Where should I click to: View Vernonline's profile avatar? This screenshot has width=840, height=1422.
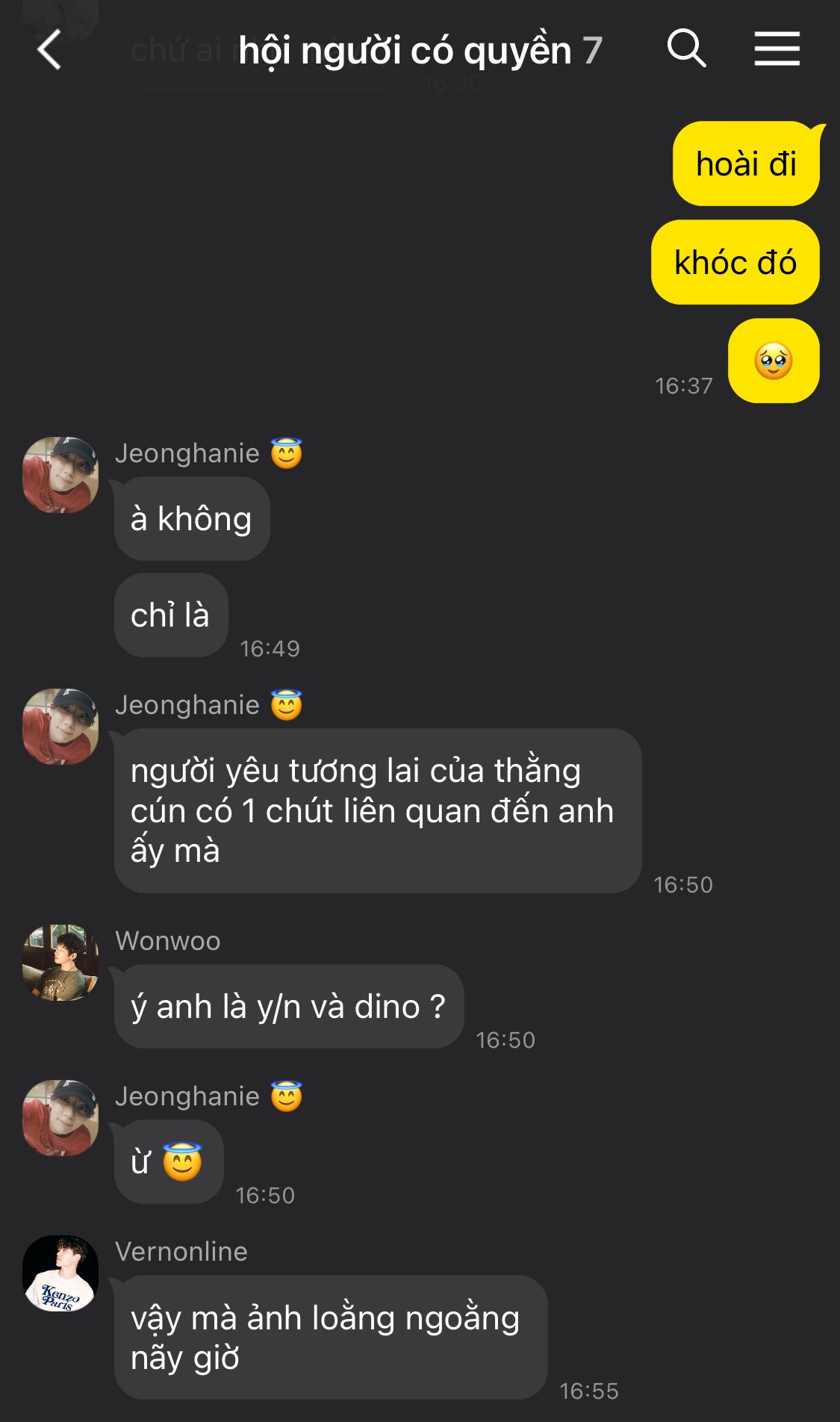[60, 1273]
